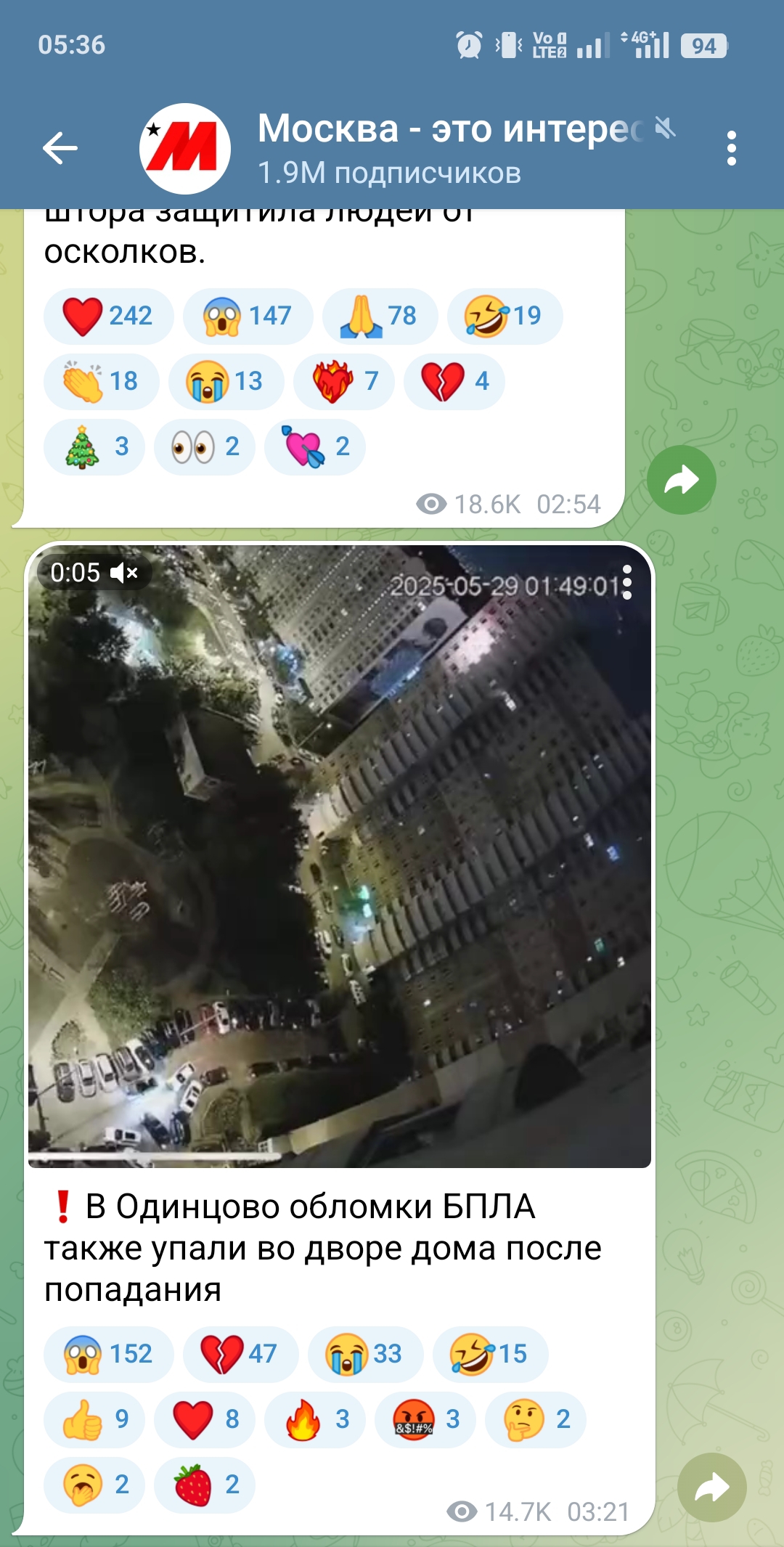Tap the Christmas tree reaction chip
The image size is (784, 1547).
94,446
